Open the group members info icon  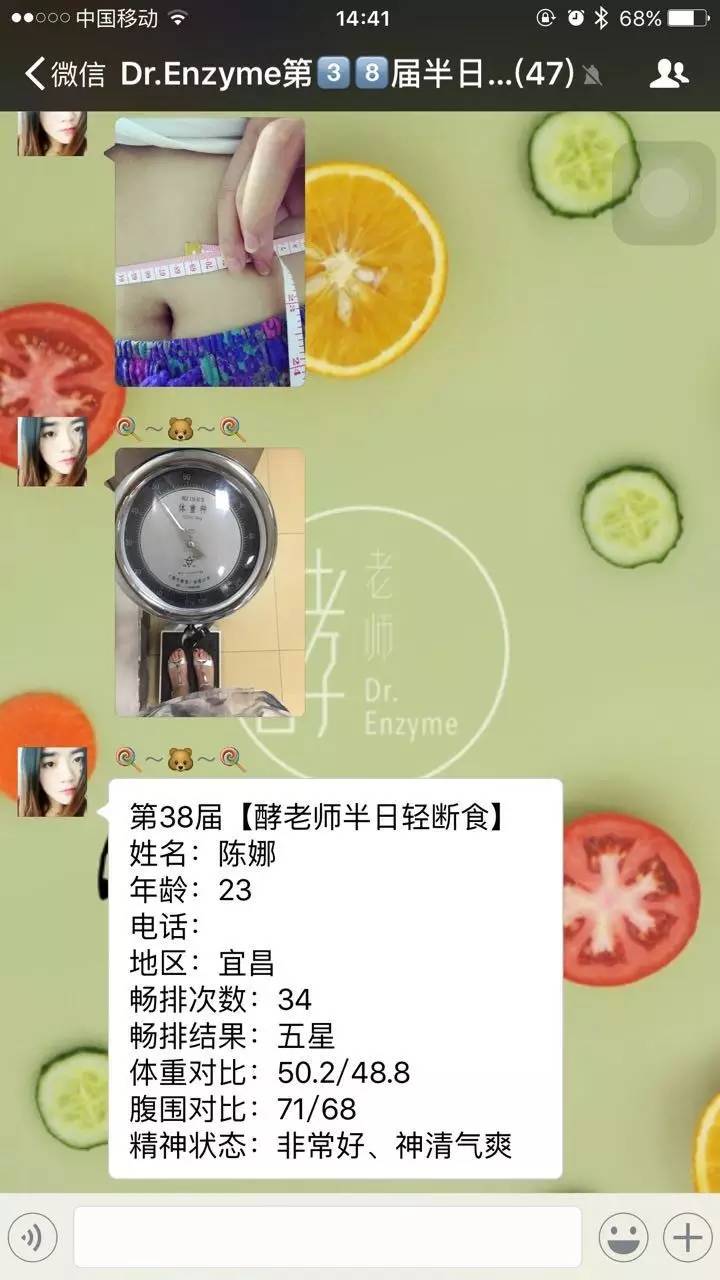click(x=668, y=74)
